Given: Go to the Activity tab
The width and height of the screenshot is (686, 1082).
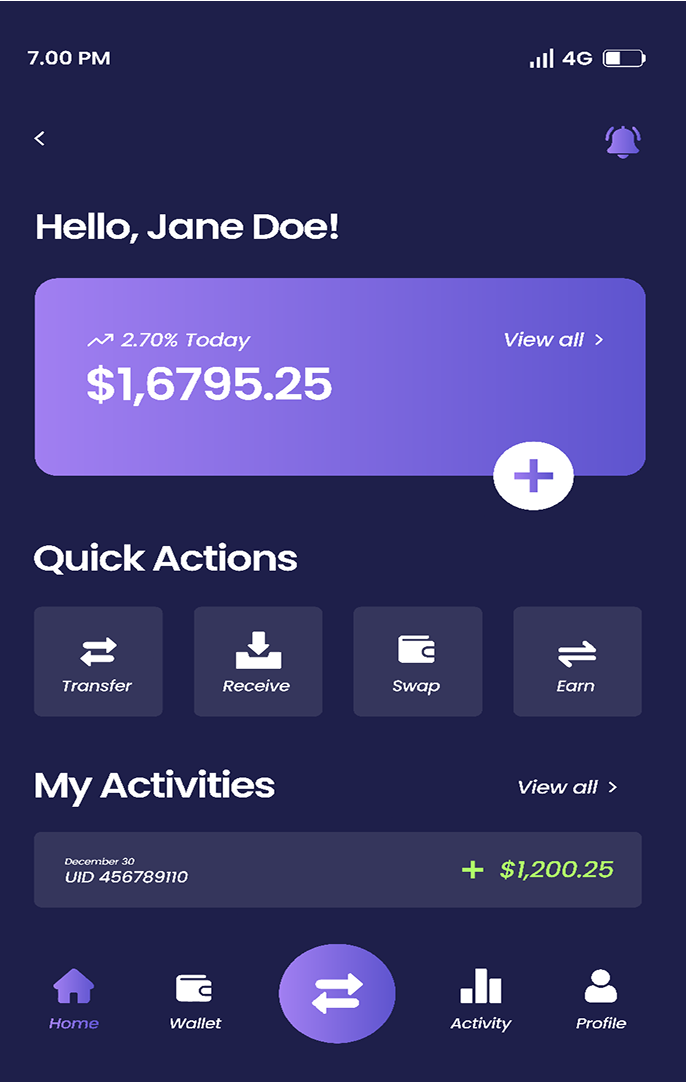Looking at the screenshot, I should coord(481,998).
